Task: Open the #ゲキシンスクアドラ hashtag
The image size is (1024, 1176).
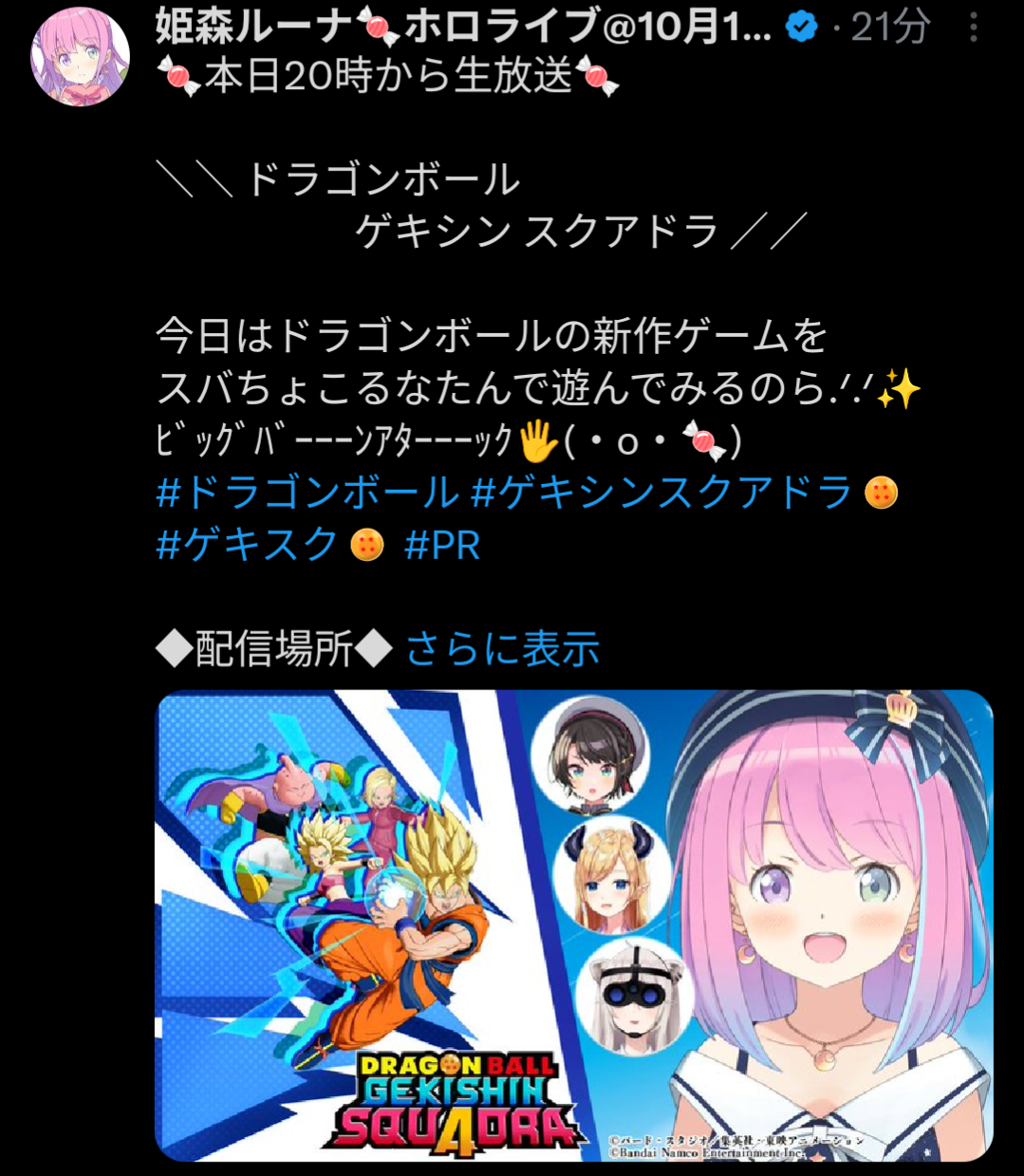Action: click(x=661, y=493)
